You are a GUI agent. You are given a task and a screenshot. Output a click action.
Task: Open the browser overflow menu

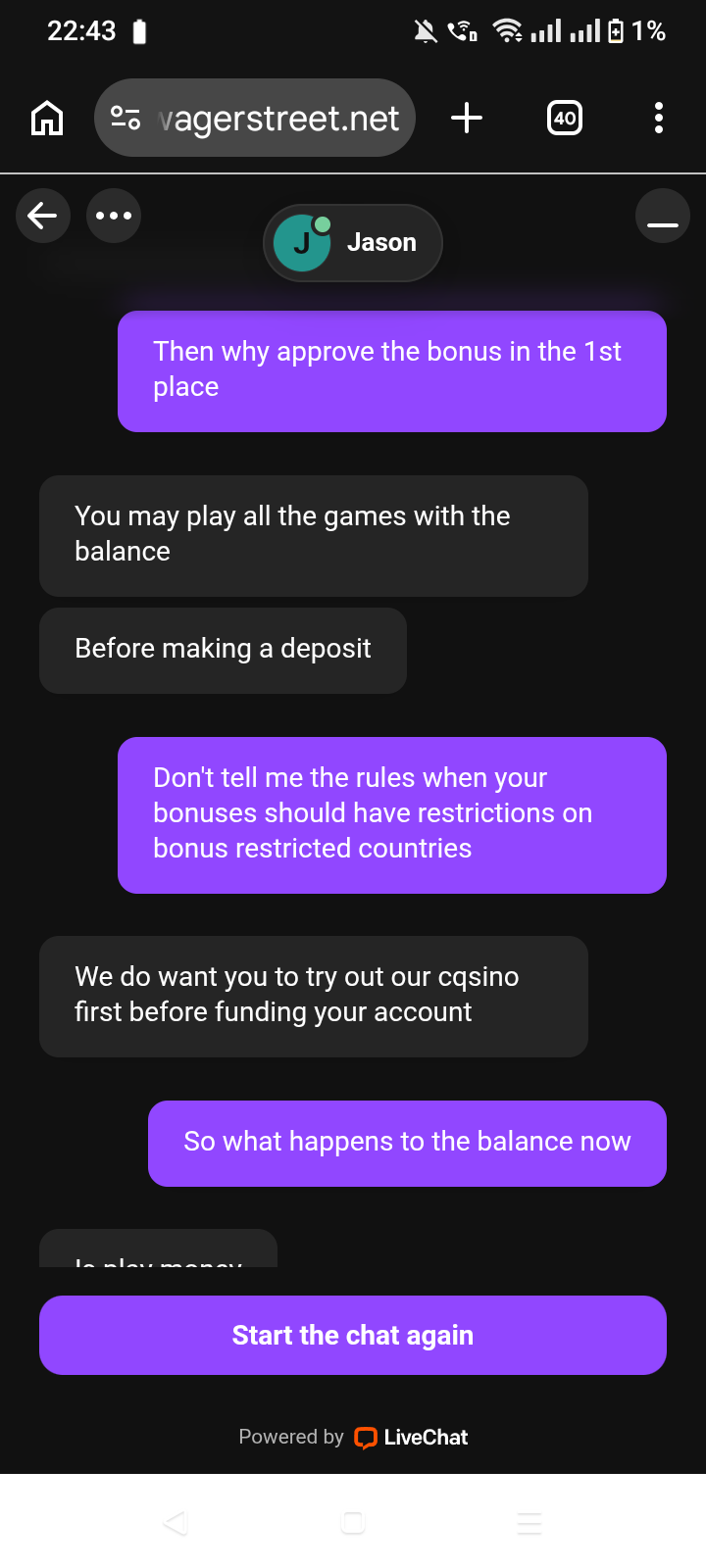pyautogui.click(x=659, y=119)
